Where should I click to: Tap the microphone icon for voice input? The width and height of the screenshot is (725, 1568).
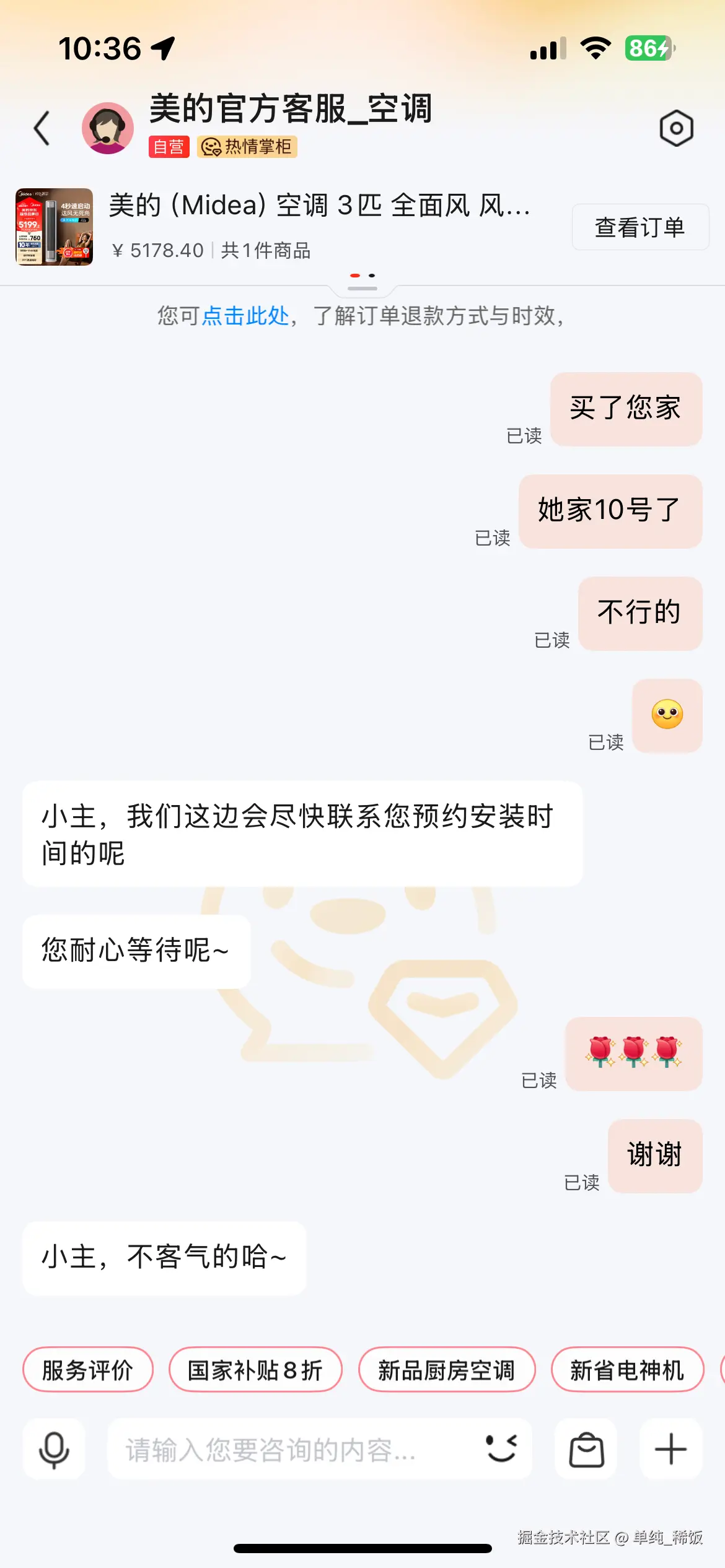[53, 1449]
